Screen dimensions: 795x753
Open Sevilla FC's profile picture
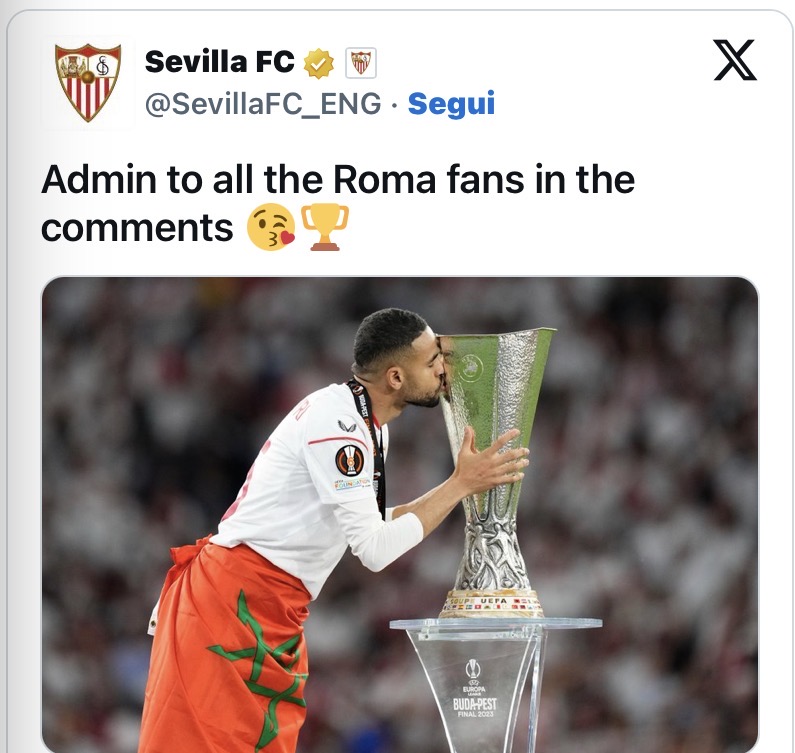coord(88,83)
